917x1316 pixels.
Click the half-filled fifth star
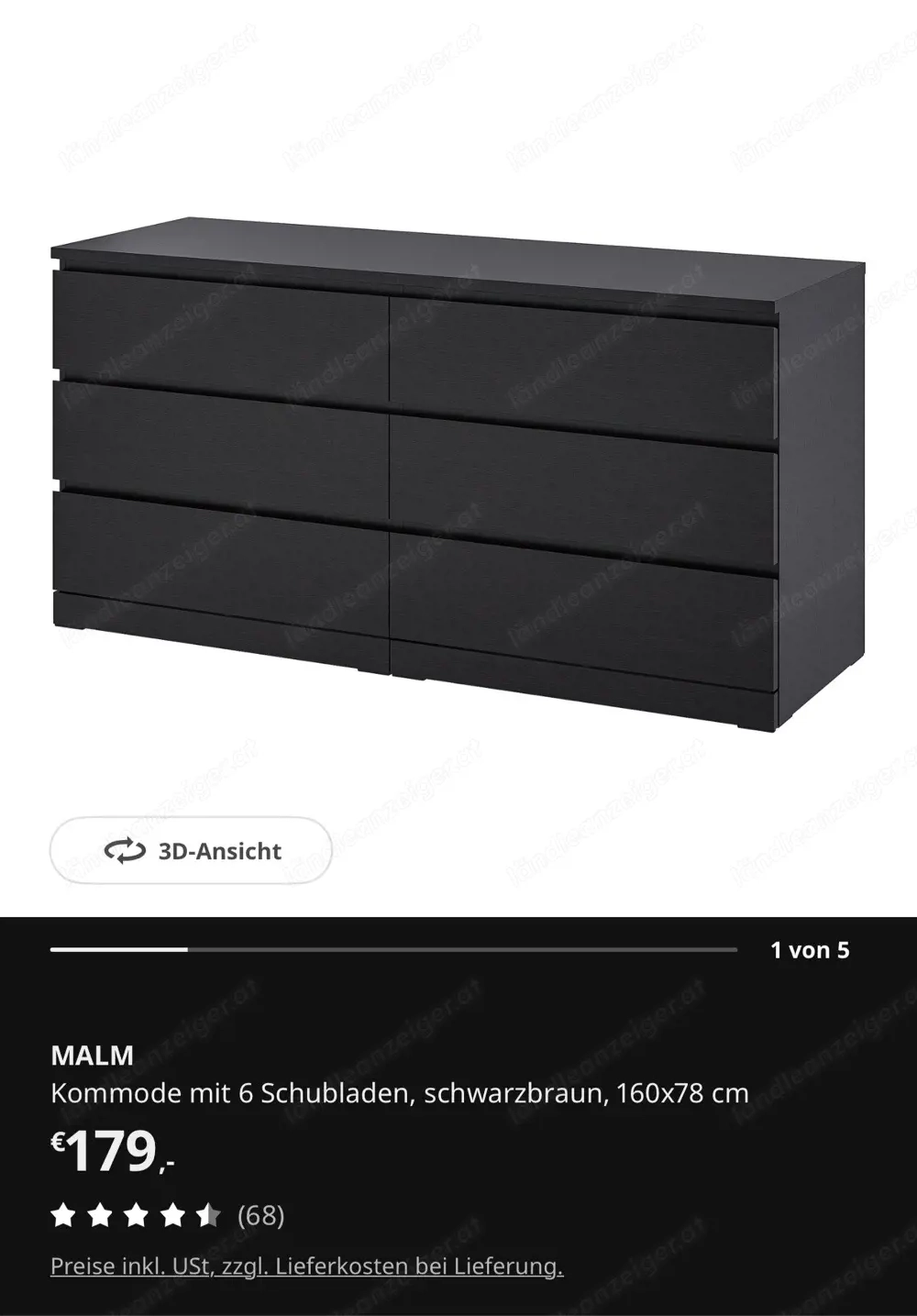209,1215
